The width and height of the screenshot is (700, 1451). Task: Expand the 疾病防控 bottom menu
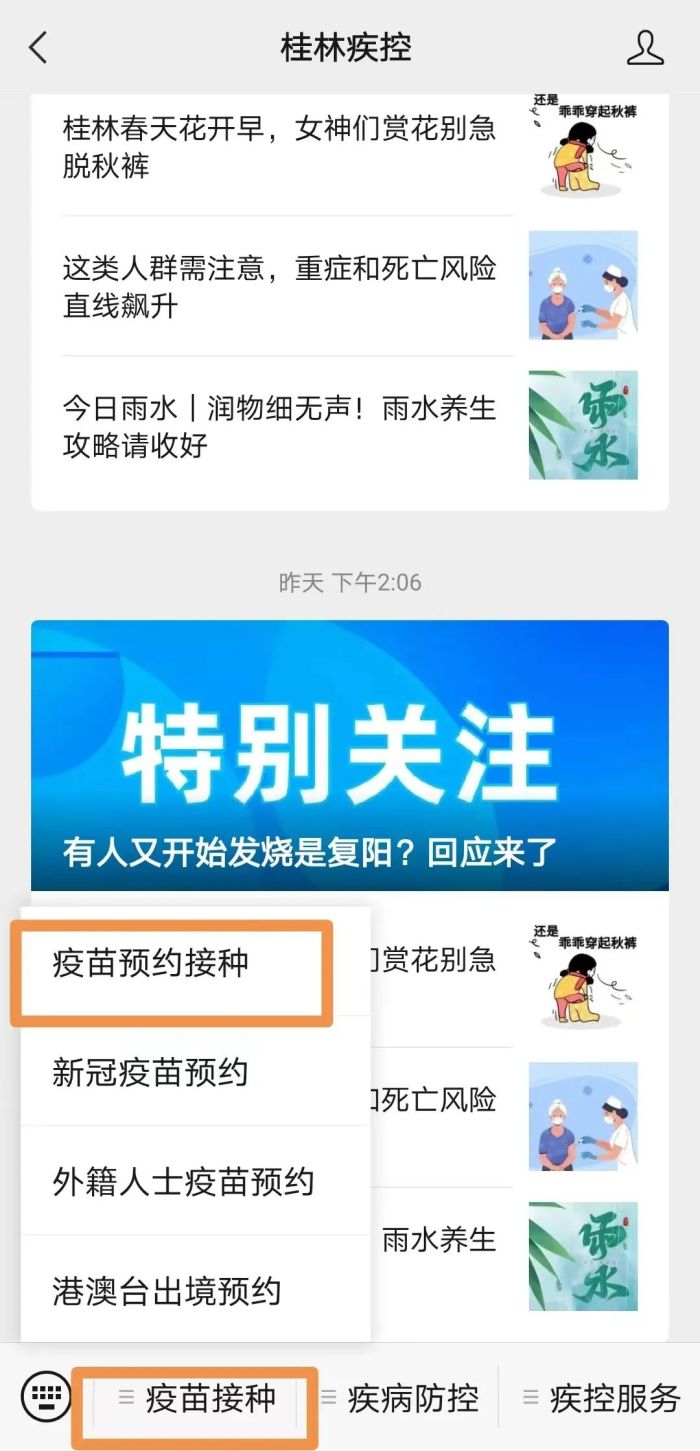[x=400, y=1397]
